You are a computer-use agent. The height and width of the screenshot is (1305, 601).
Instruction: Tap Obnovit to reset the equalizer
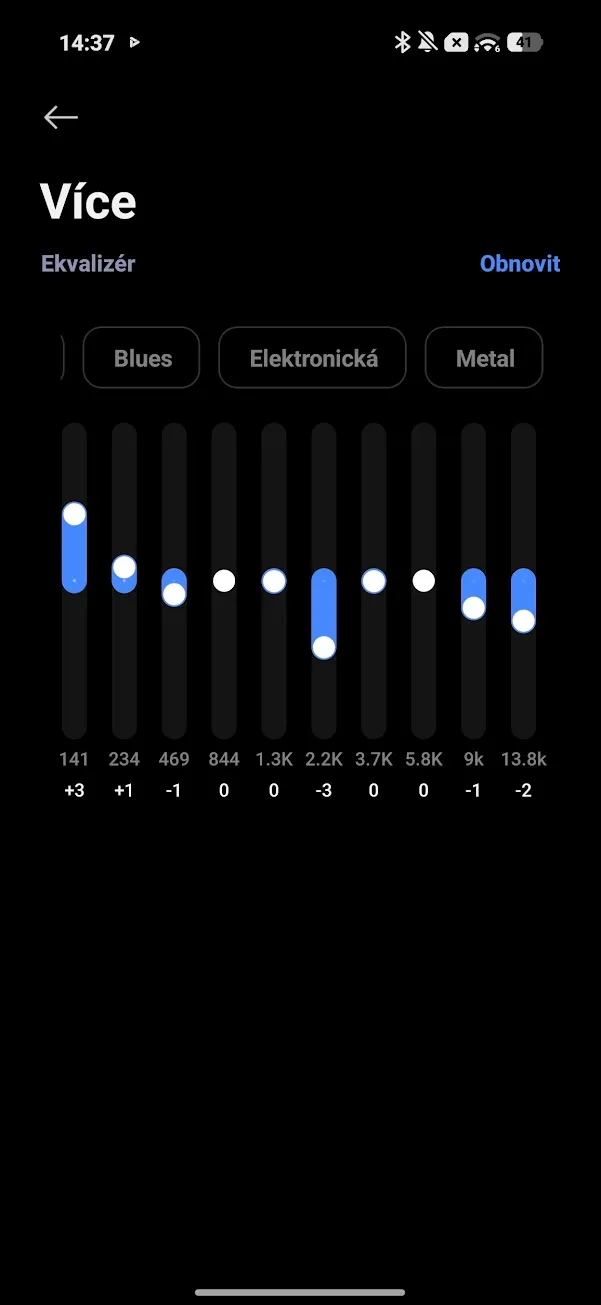point(519,264)
